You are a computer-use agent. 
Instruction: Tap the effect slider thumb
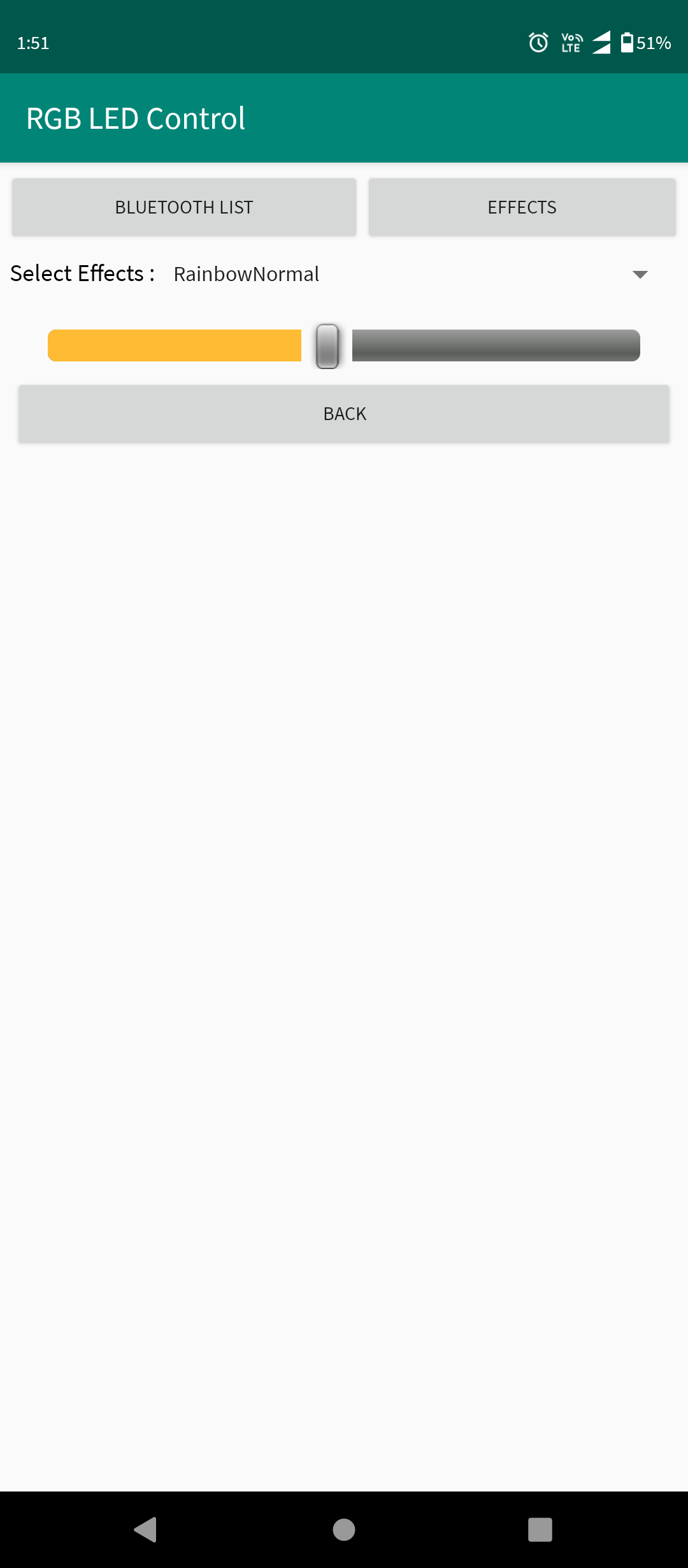327,346
